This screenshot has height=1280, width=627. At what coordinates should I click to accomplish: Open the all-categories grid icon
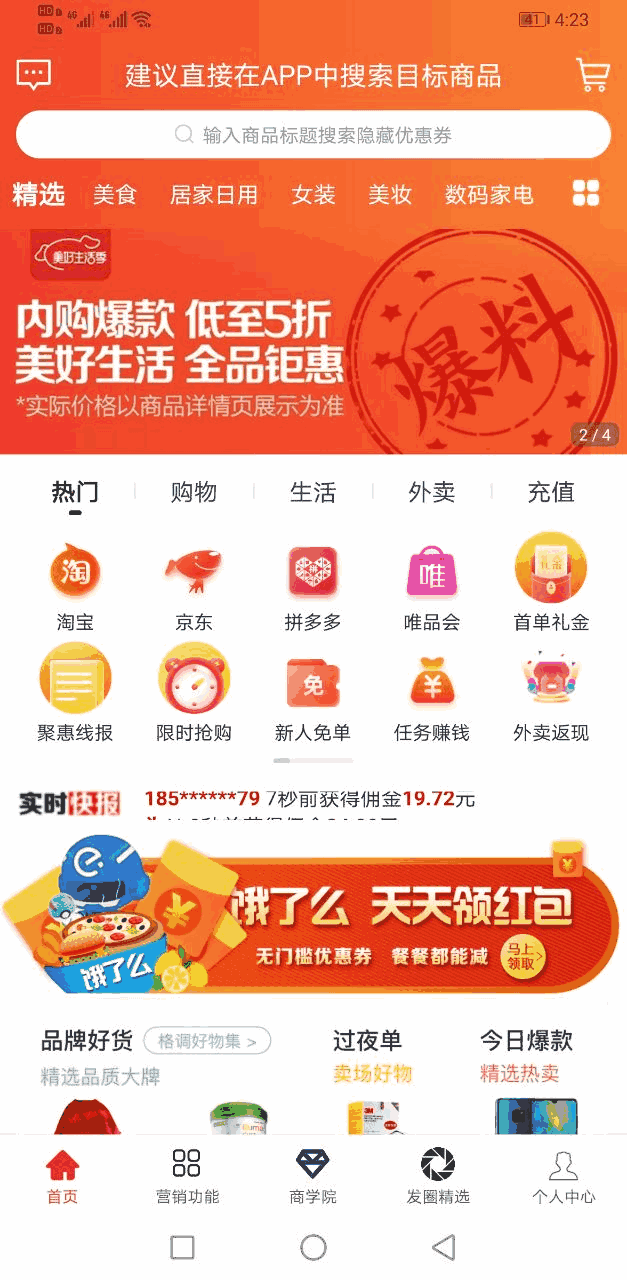click(x=586, y=194)
